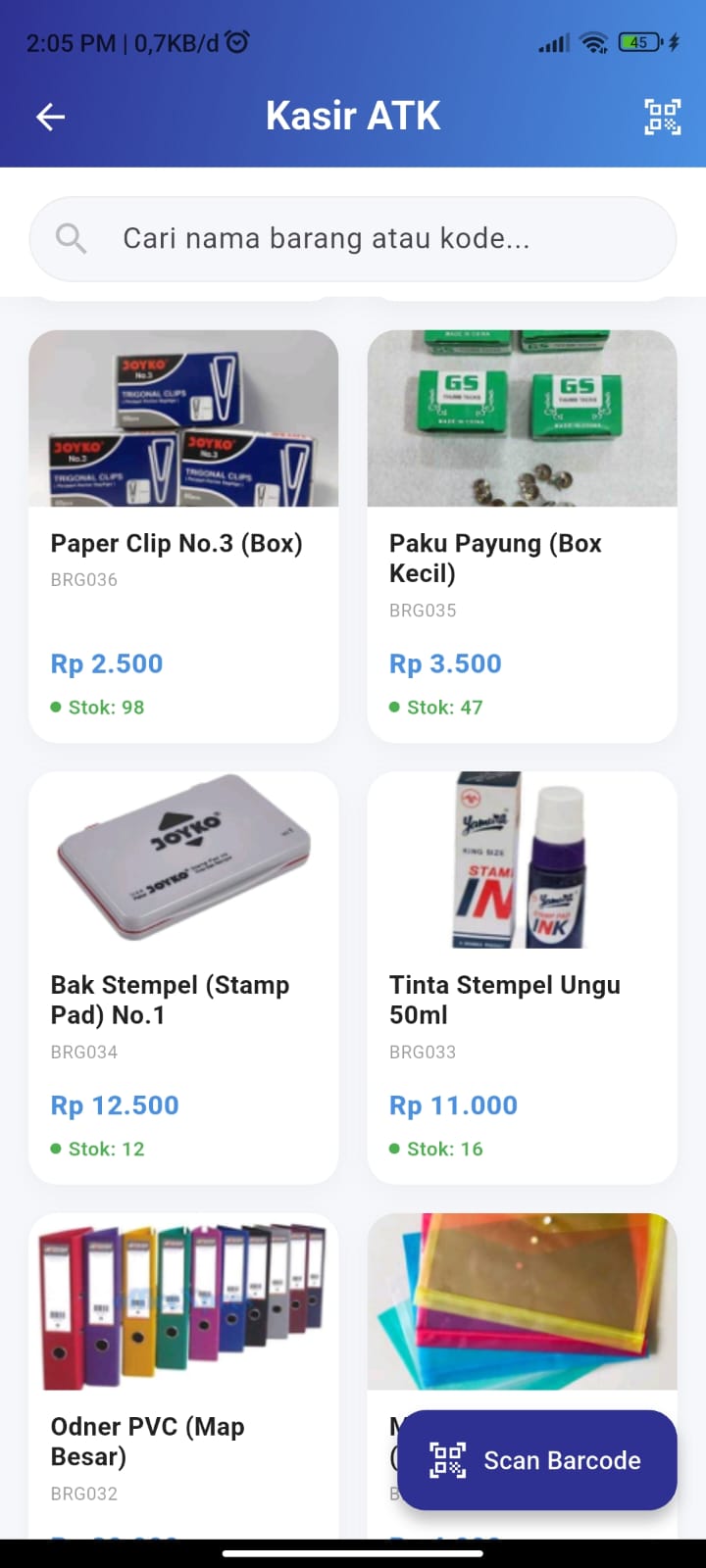
Task: Tap the Odner PVC (Map Besar) thumbnail
Action: (x=182, y=1302)
